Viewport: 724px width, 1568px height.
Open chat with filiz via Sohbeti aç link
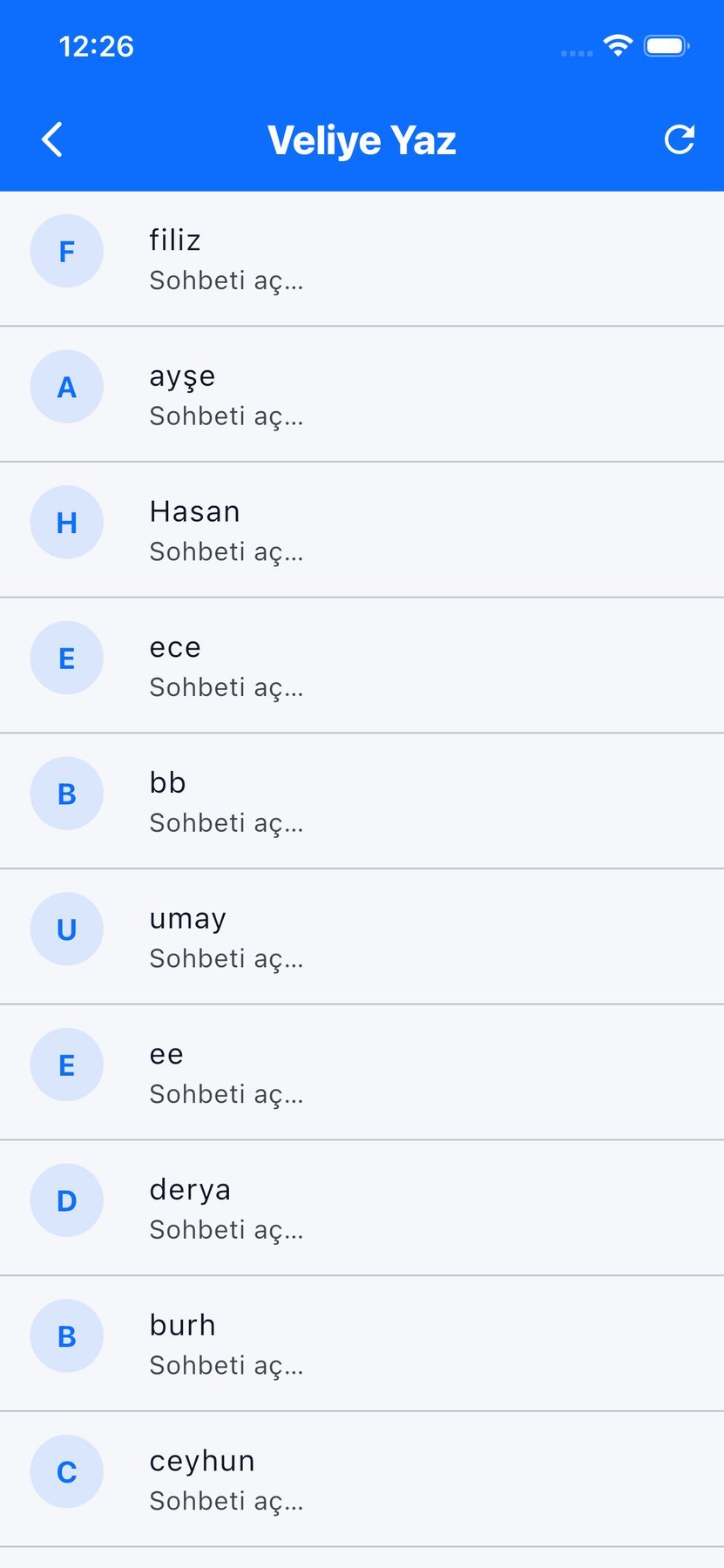226,280
